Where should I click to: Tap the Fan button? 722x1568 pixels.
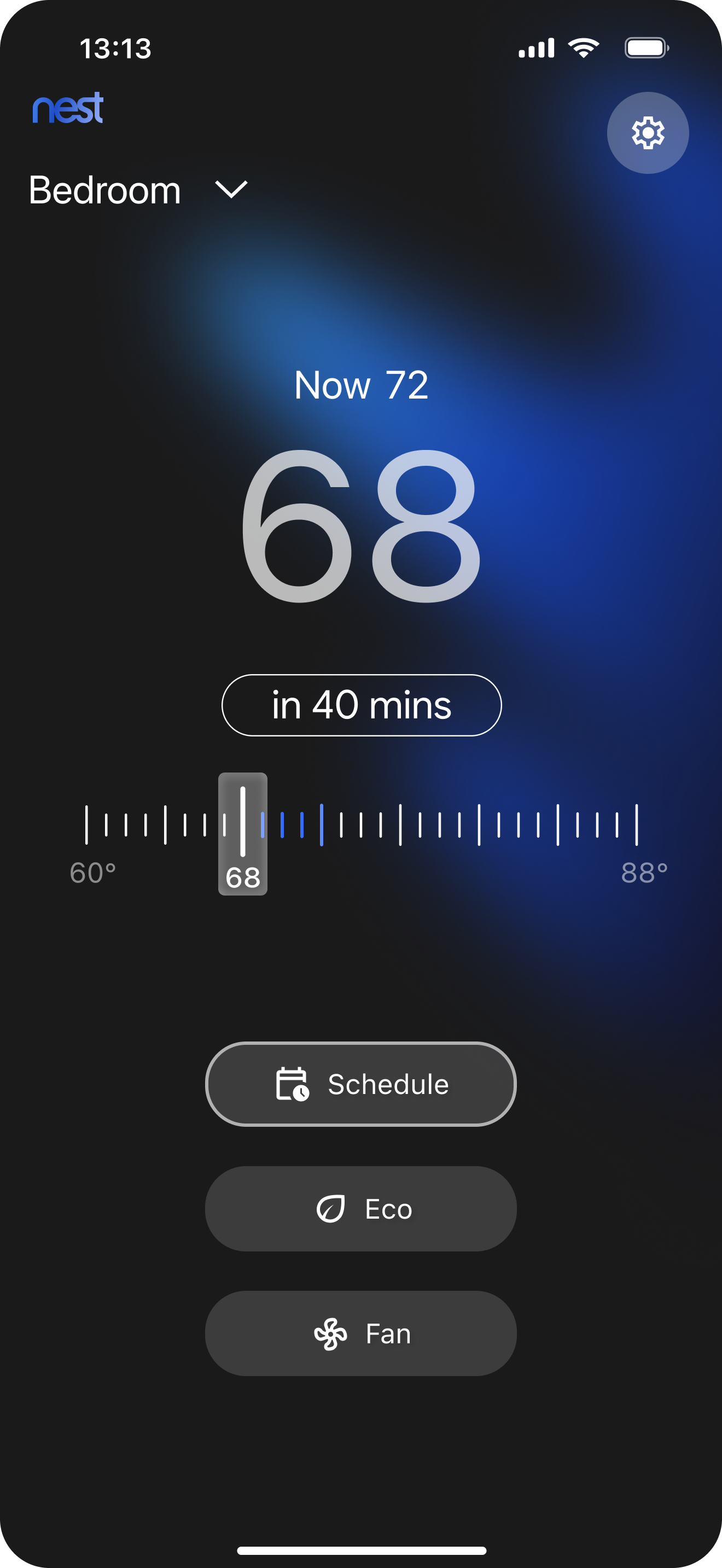pyautogui.click(x=361, y=1333)
